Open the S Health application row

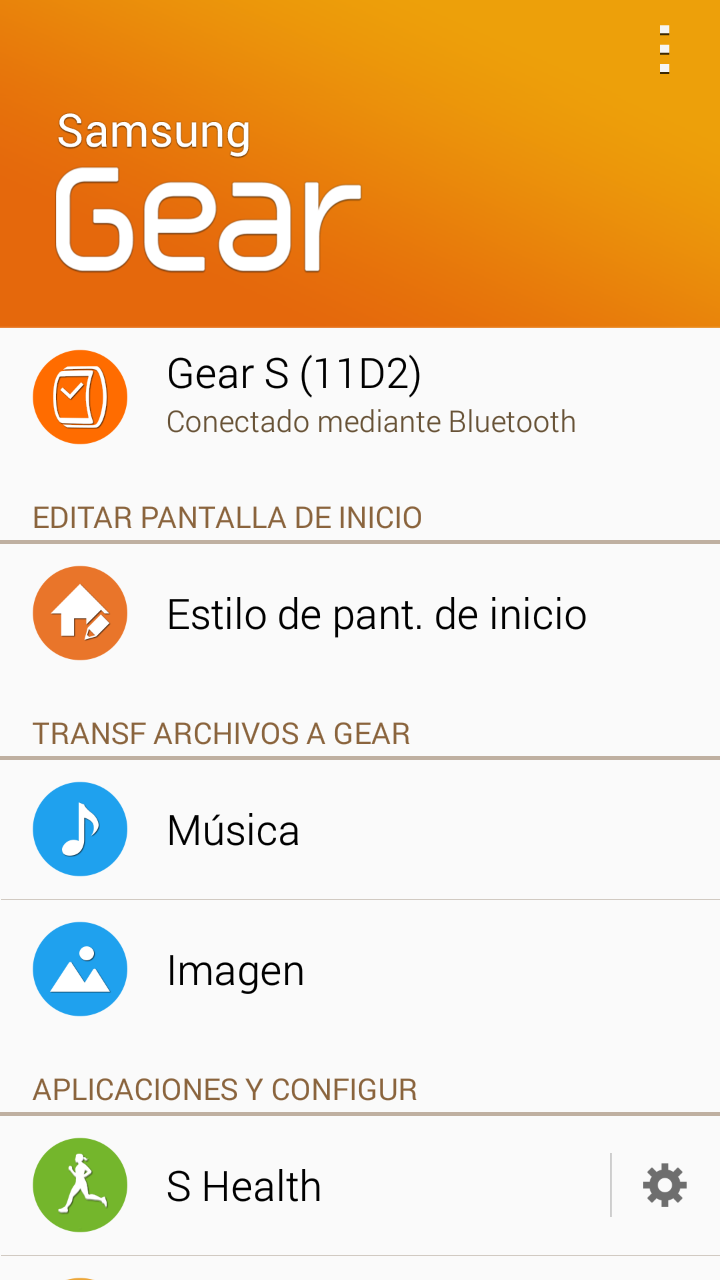[300, 1186]
